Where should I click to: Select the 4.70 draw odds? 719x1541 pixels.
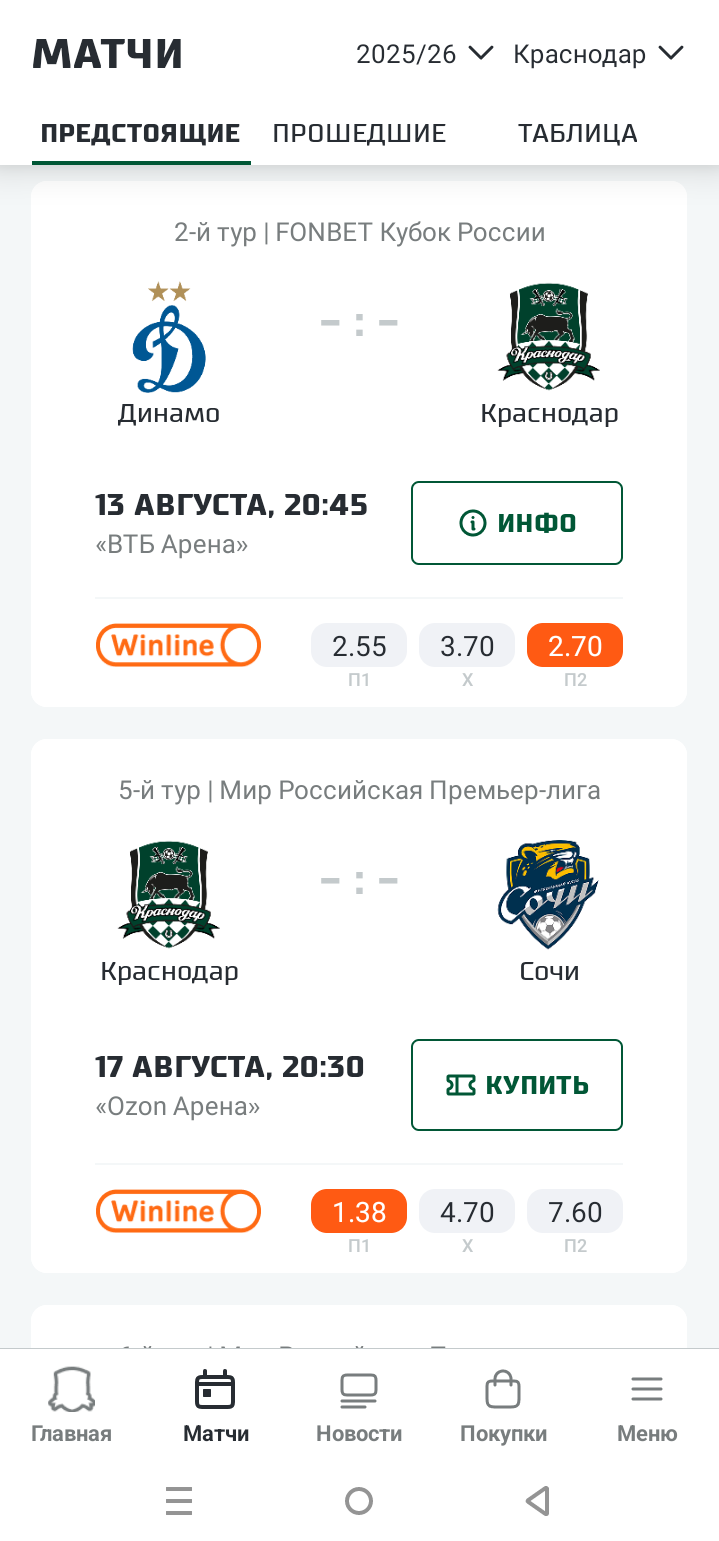pyautogui.click(x=467, y=1212)
